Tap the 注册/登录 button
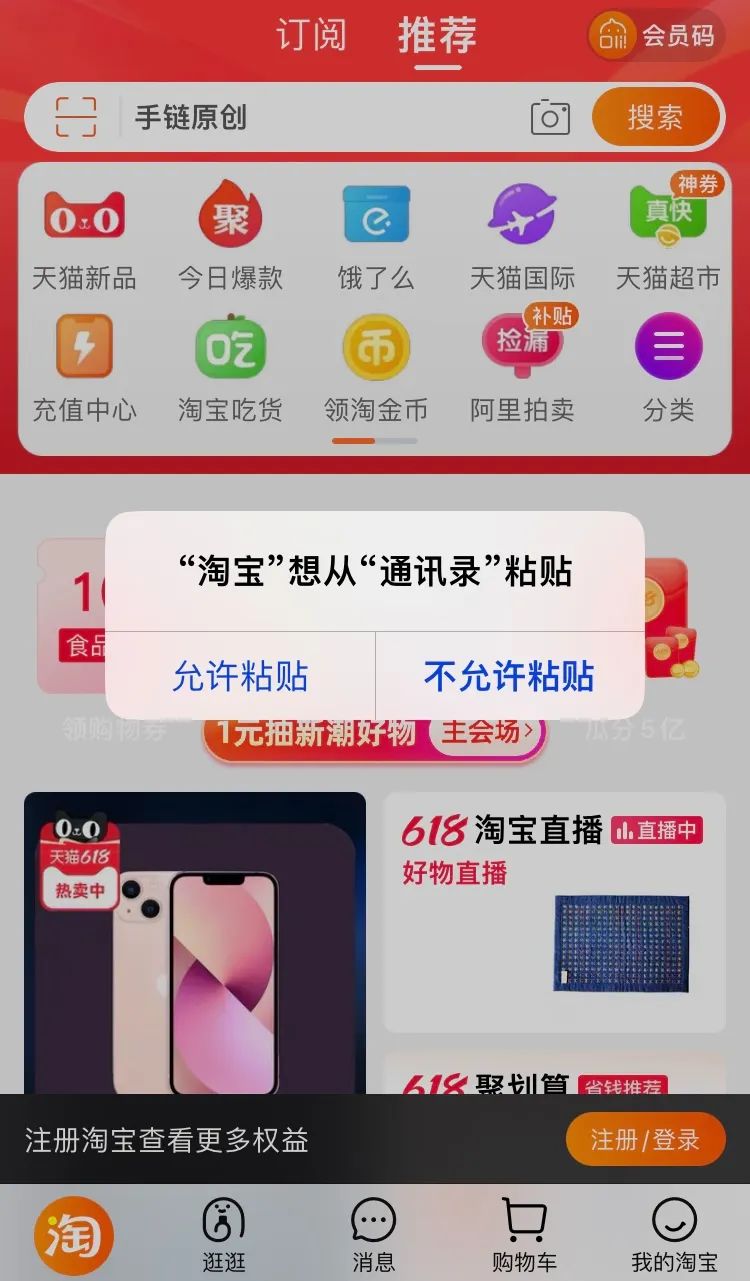Screen dimensions: 750x1281 pyautogui.click(x=645, y=1139)
